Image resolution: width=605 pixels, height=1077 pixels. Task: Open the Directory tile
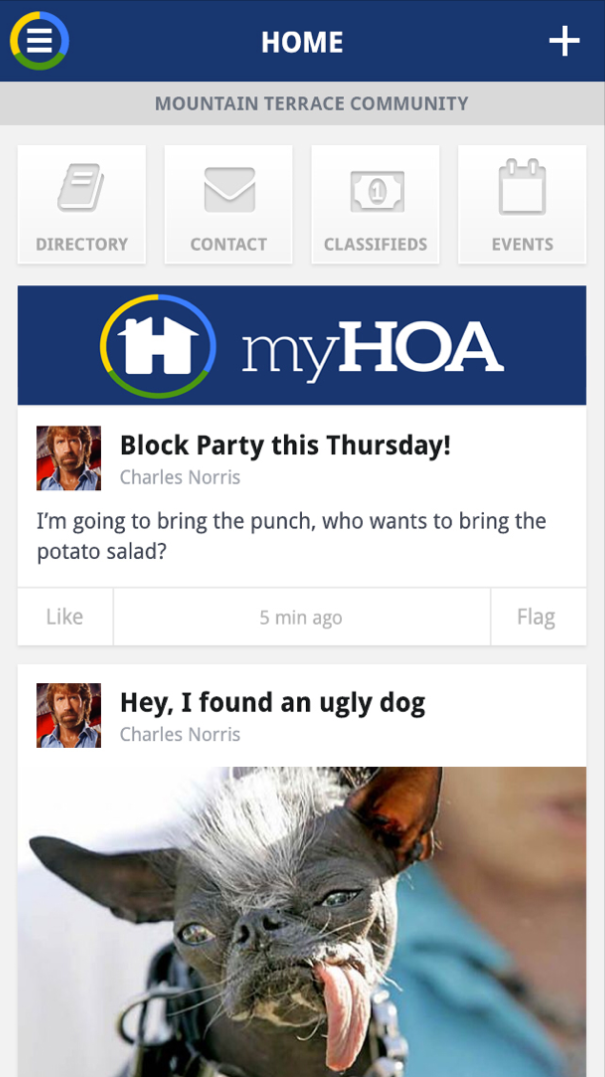(82, 204)
